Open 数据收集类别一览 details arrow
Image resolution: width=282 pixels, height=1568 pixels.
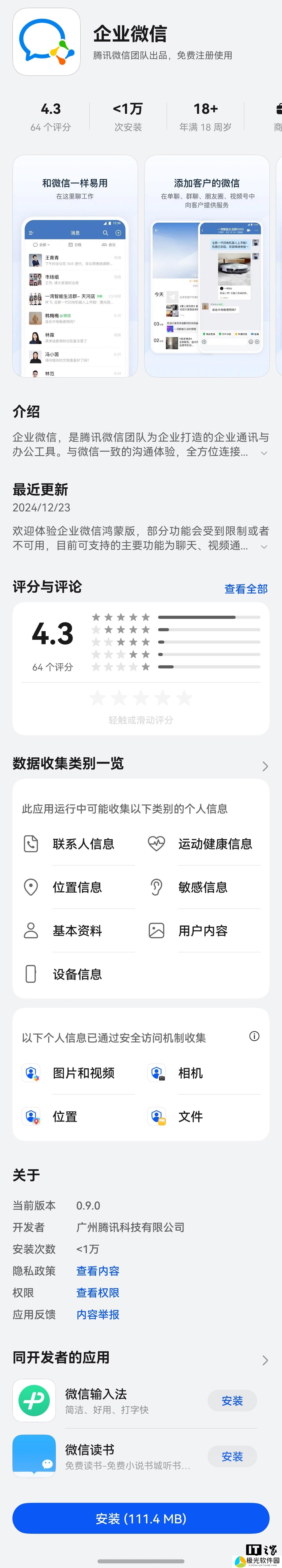(265, 766)
